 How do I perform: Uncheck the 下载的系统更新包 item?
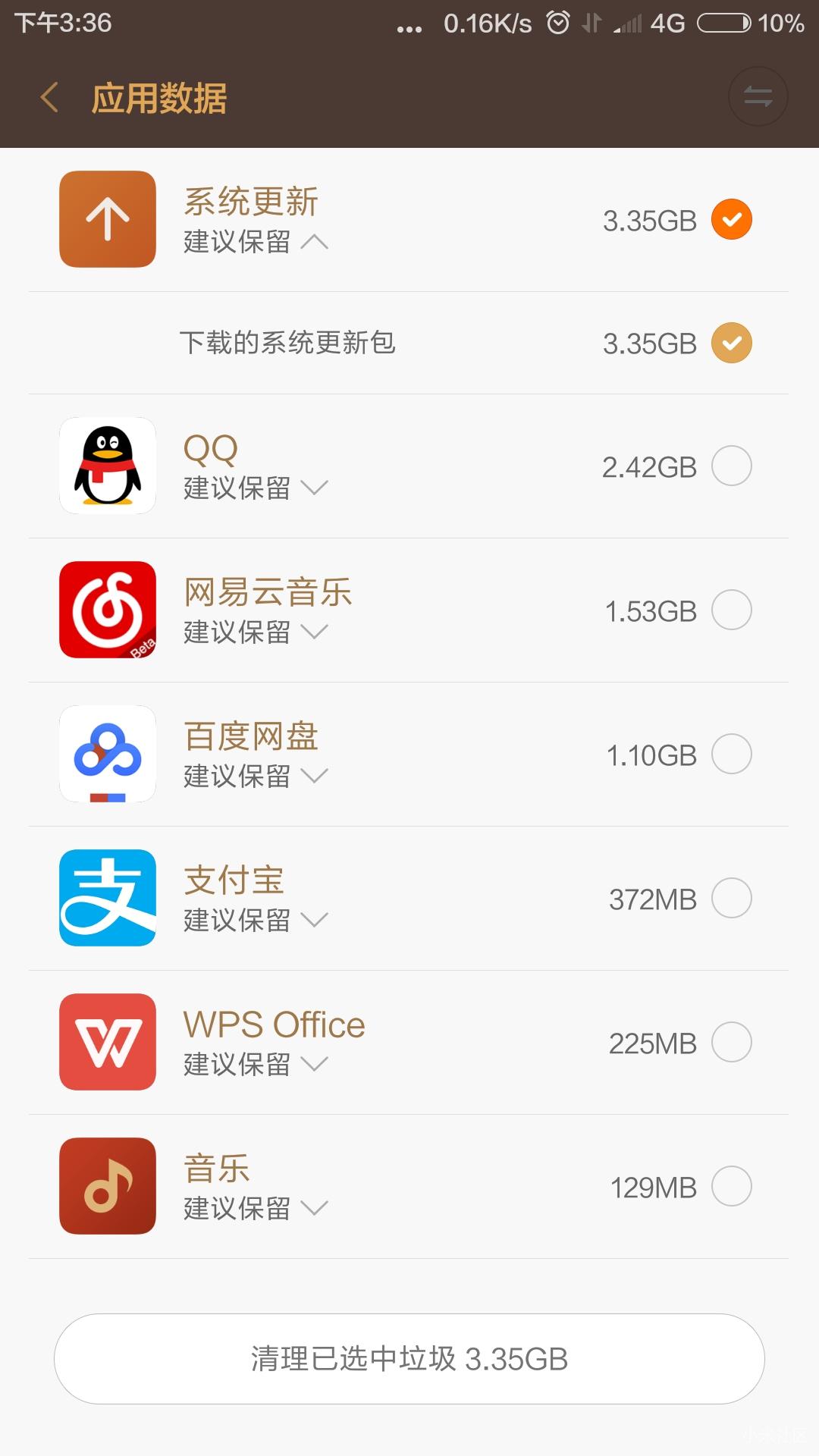tap(730, 343)
